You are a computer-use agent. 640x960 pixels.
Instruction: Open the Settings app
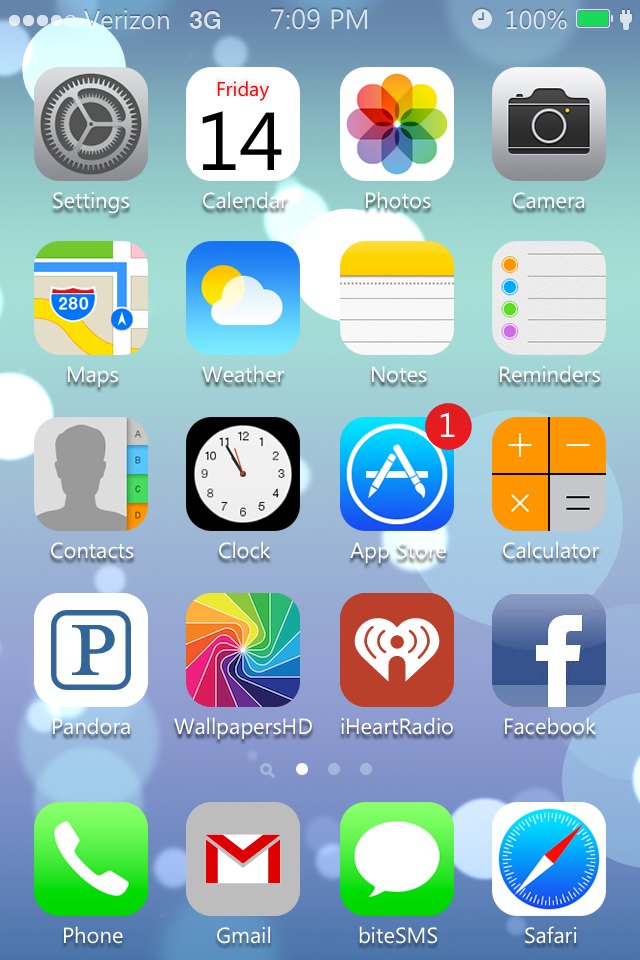91,124
